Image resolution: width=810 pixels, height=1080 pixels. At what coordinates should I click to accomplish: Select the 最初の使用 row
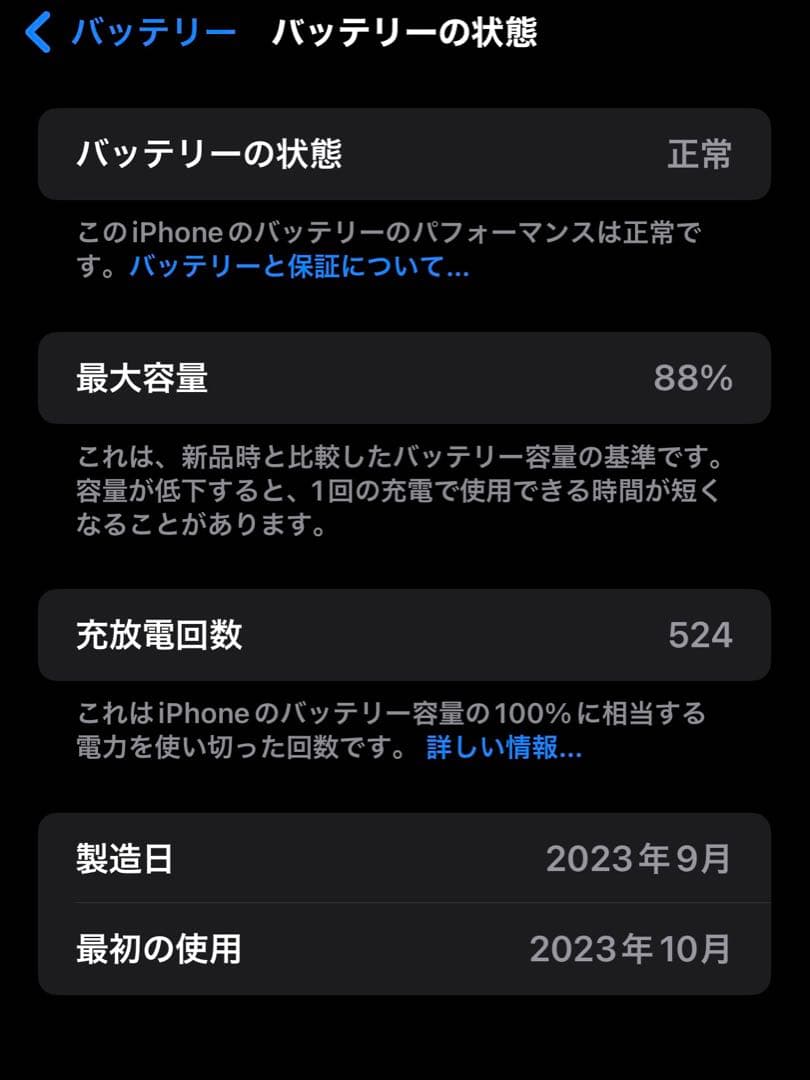pyautogui.click(x=405, y=948)
